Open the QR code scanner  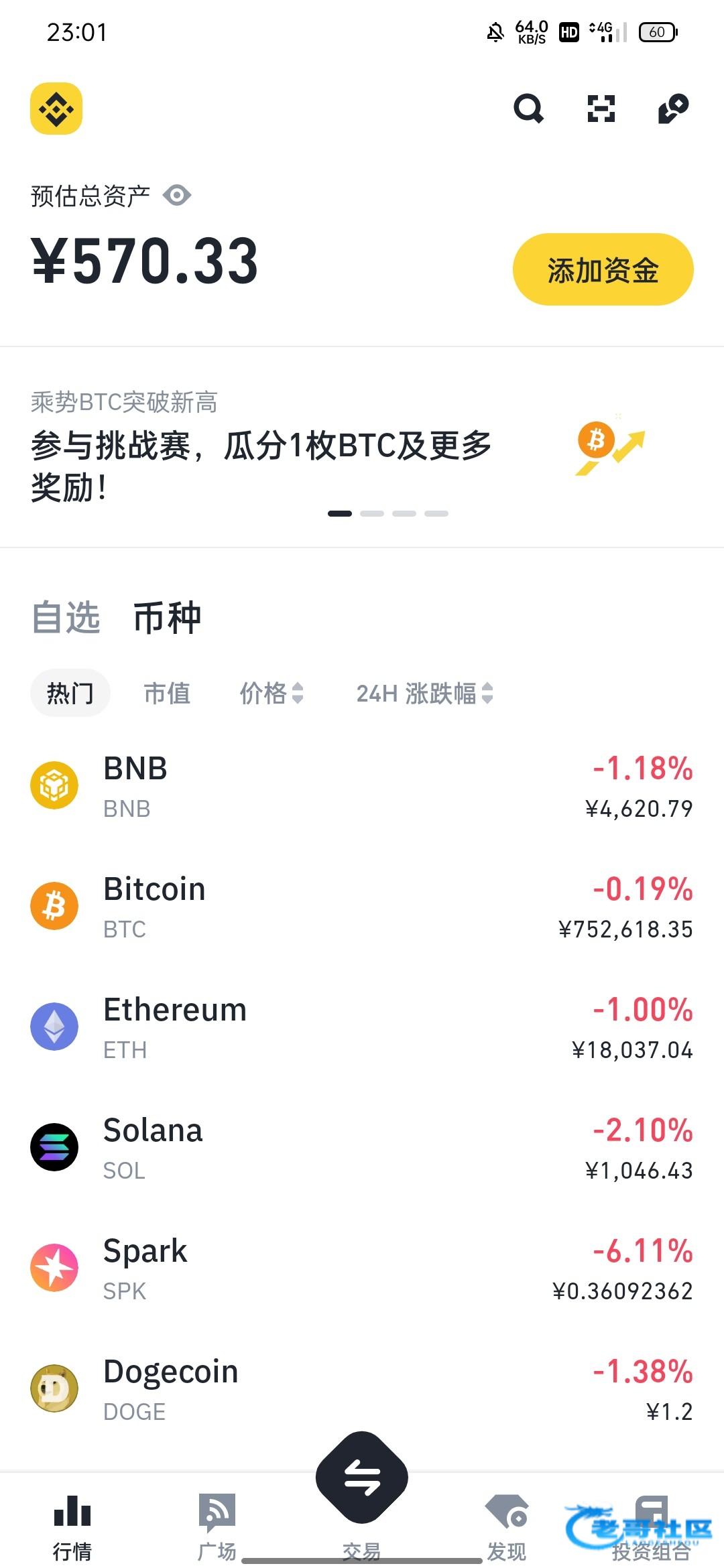(x=601, y=109)
